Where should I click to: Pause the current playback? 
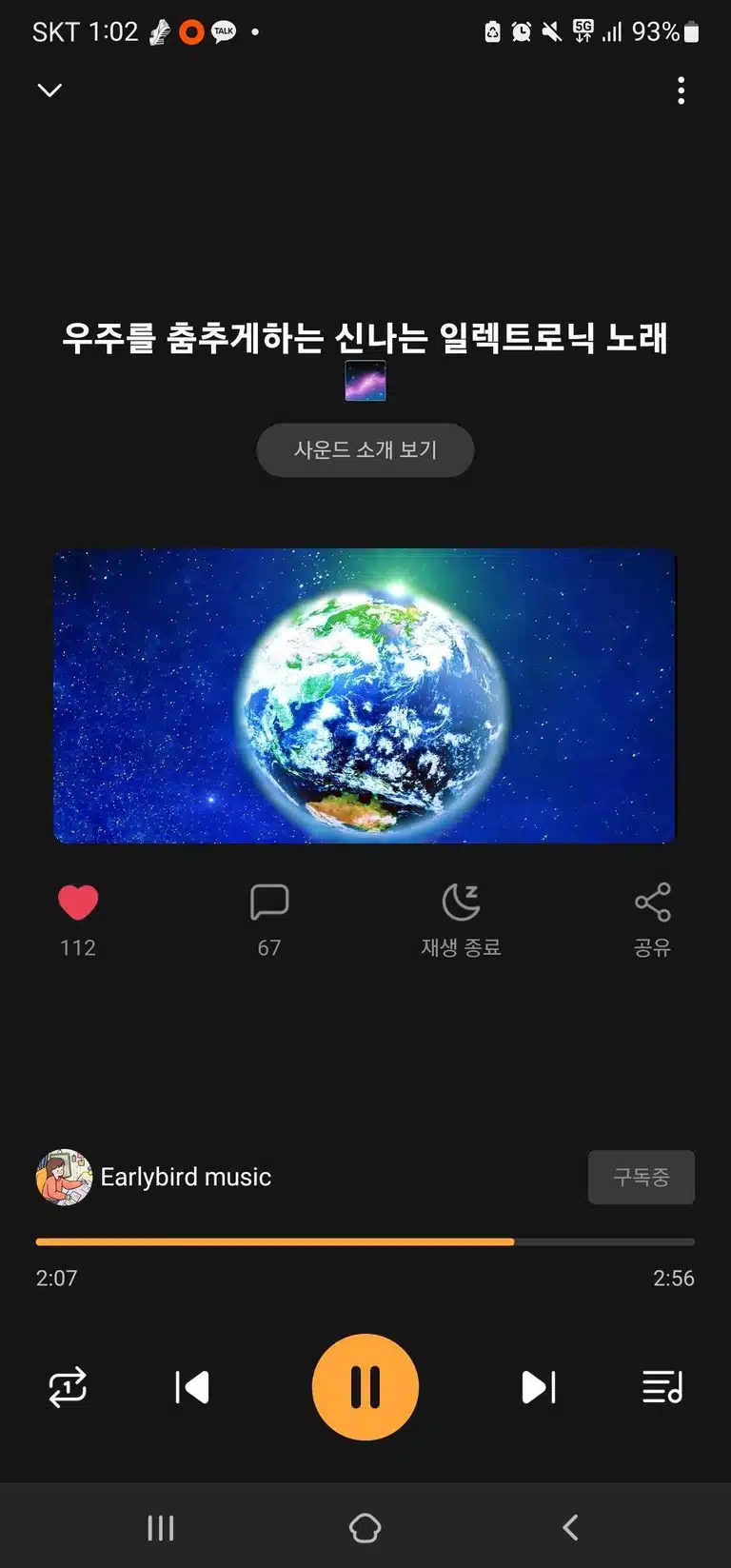(x=365, y=1387)
